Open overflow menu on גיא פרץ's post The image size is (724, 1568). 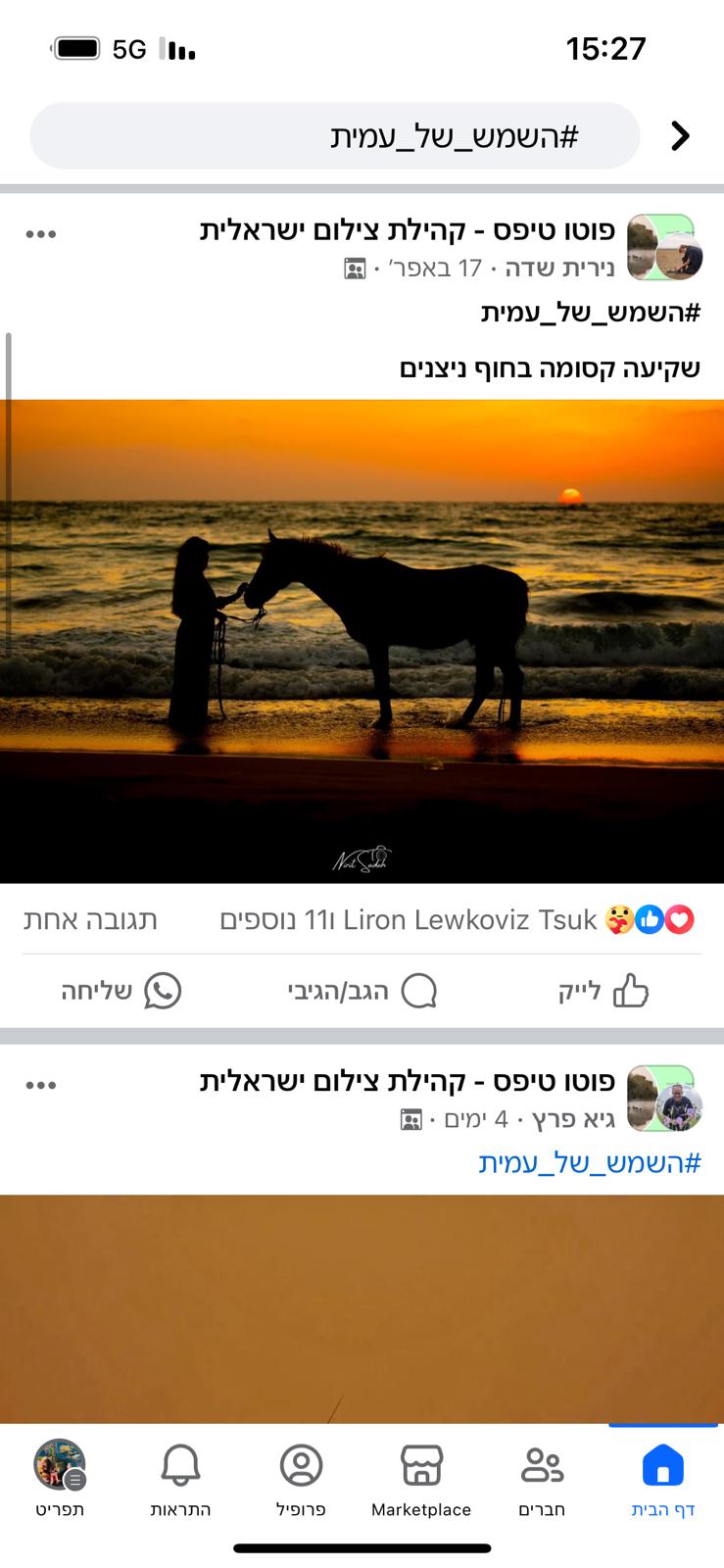[41, 1085]
